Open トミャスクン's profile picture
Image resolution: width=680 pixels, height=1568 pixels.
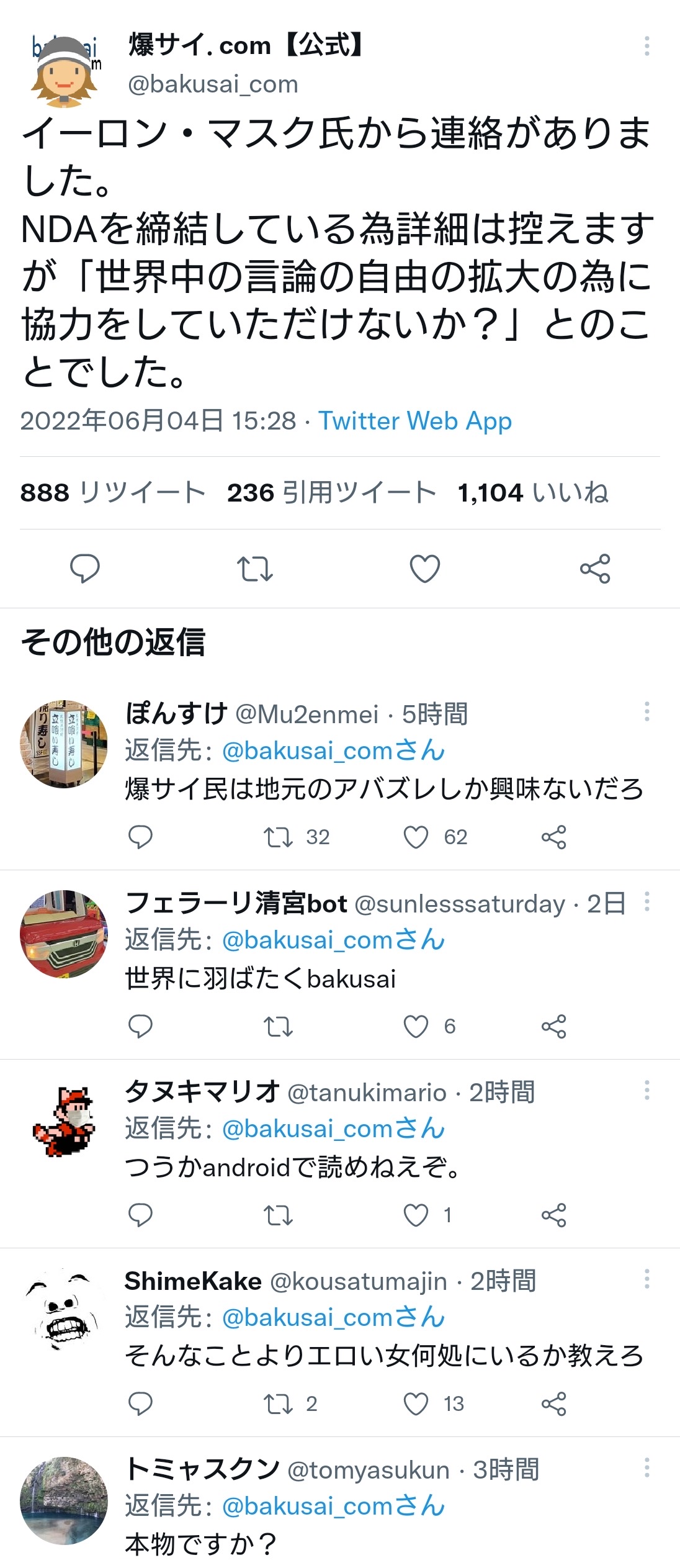pyautogui.click(x=64, y=1501)
